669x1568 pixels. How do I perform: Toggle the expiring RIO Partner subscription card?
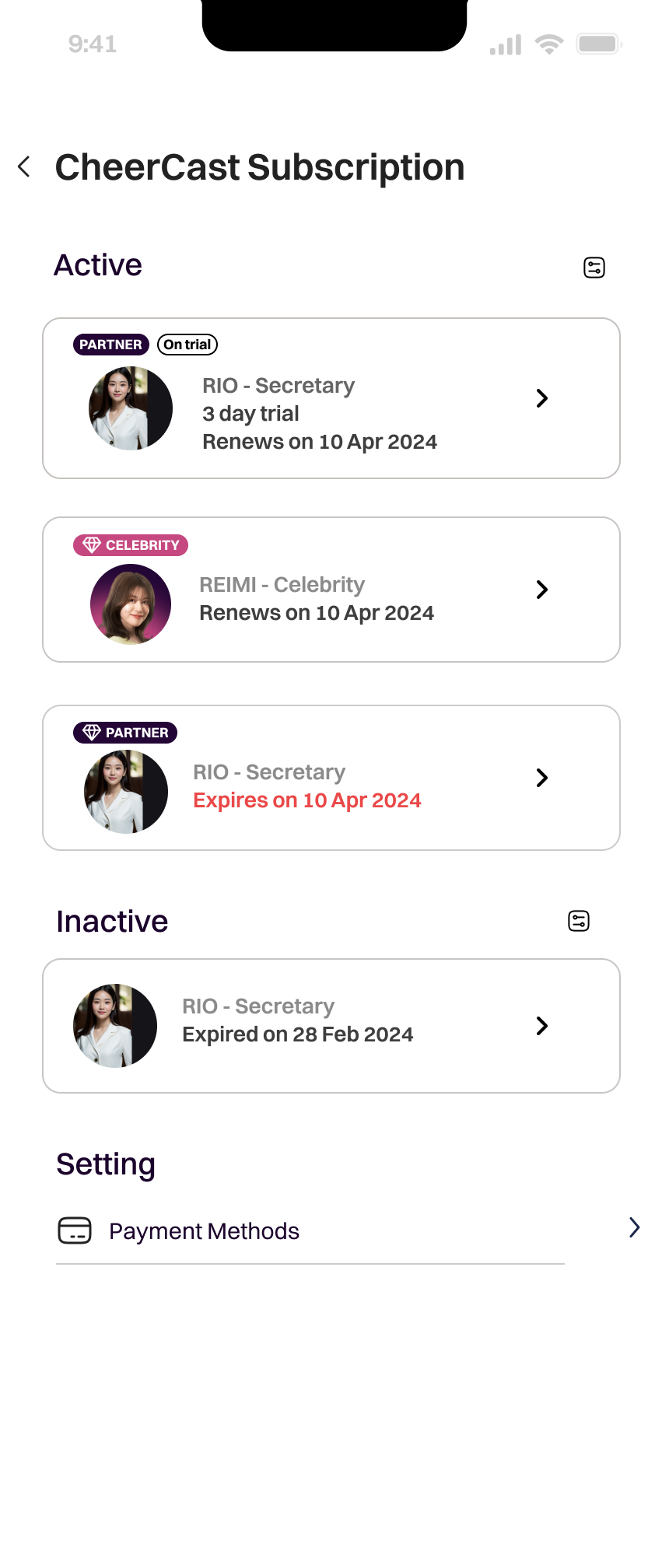[x=331, y=777]
